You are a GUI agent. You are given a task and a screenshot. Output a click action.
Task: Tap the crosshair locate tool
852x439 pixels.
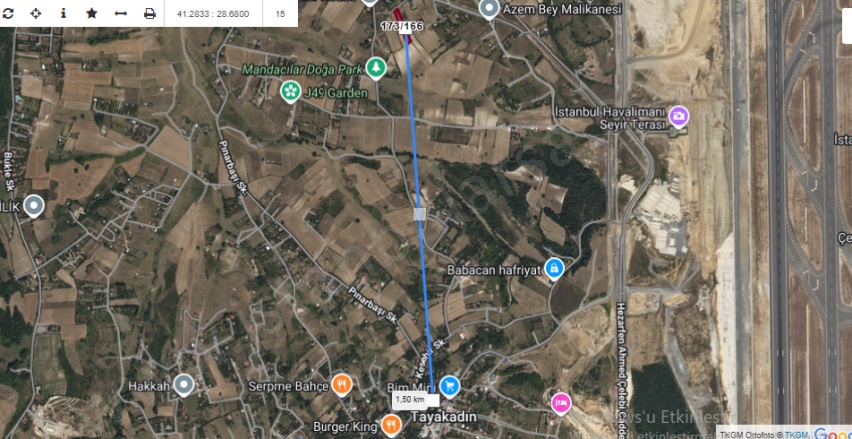pyautogui.click(x=36, y=14)
